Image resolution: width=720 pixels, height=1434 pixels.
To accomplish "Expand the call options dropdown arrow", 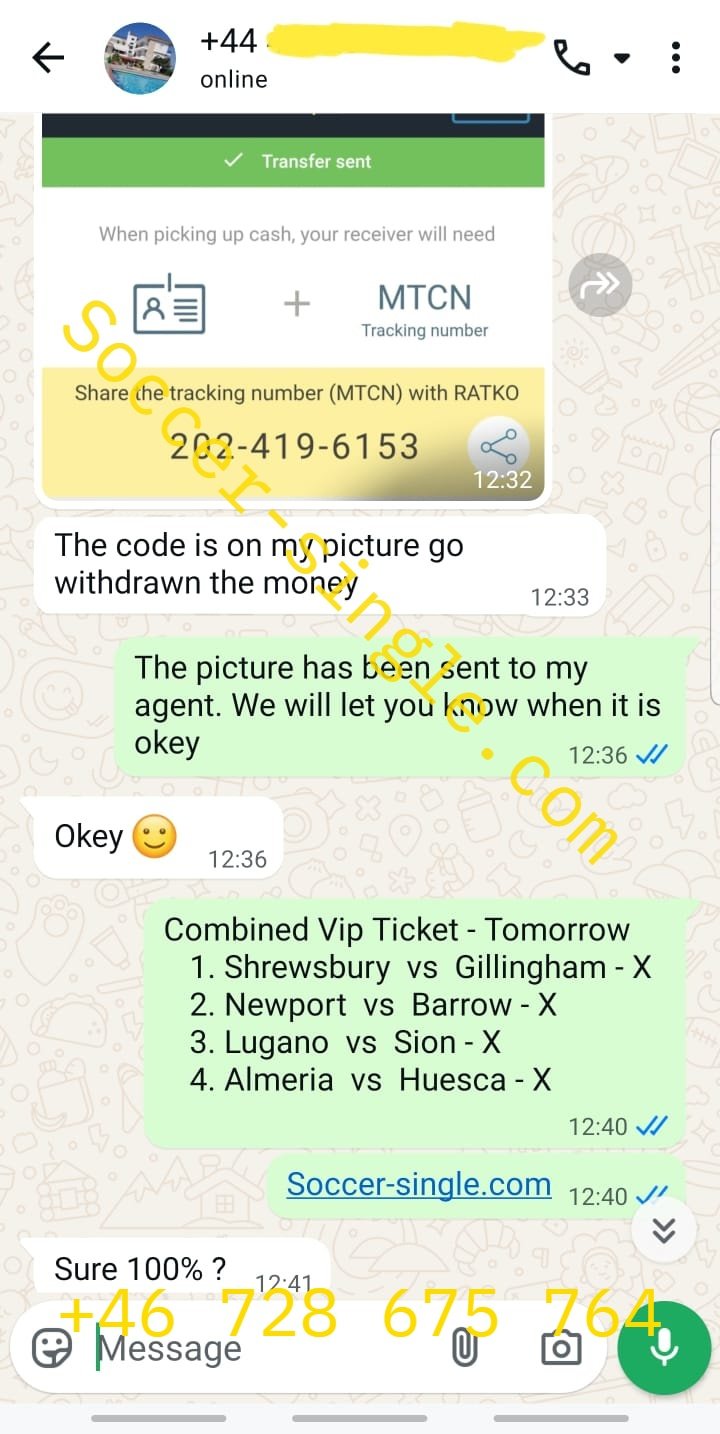I will [622, 58].
